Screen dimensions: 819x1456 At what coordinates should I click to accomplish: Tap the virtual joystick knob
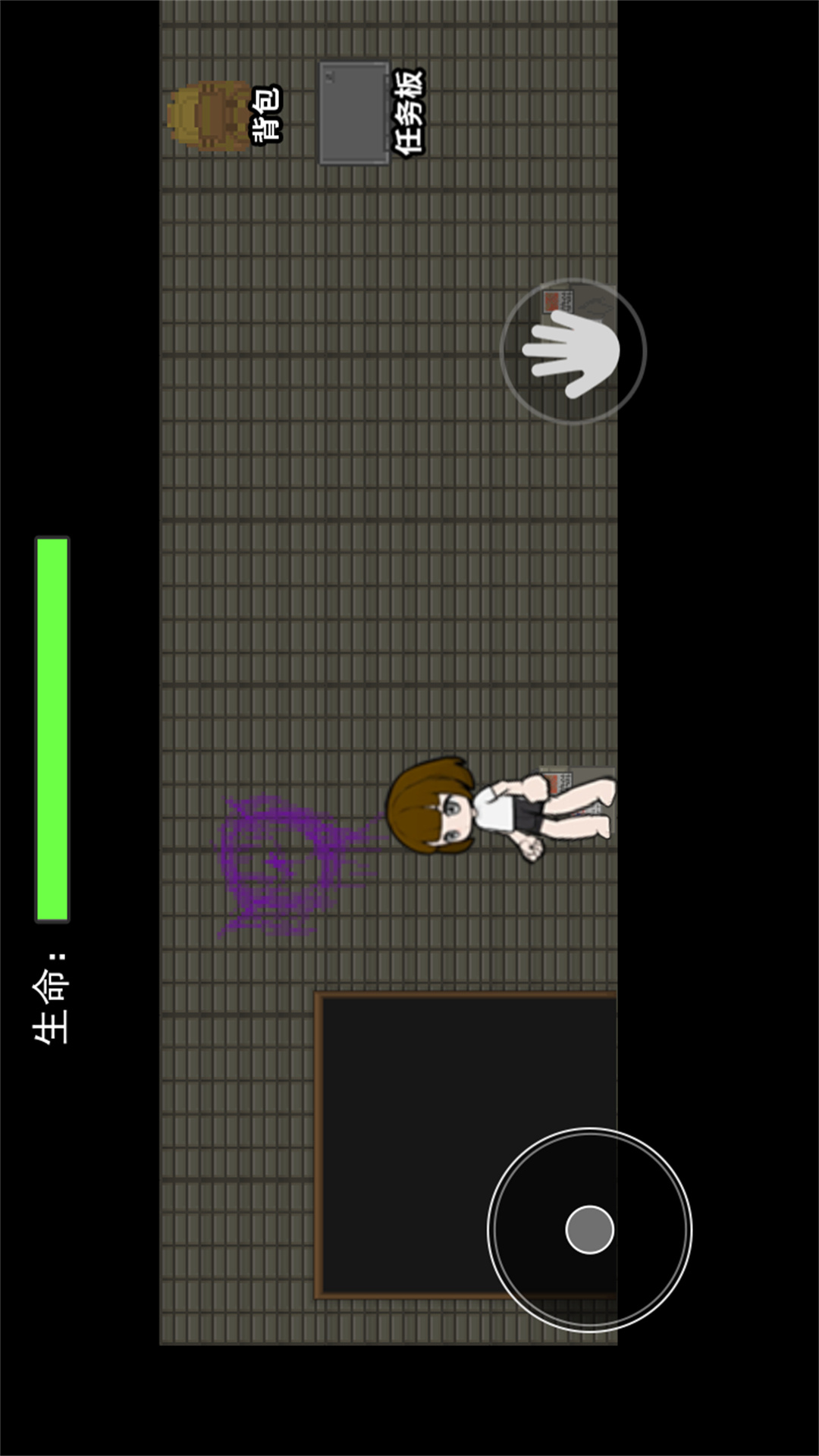pos(589,1229)
